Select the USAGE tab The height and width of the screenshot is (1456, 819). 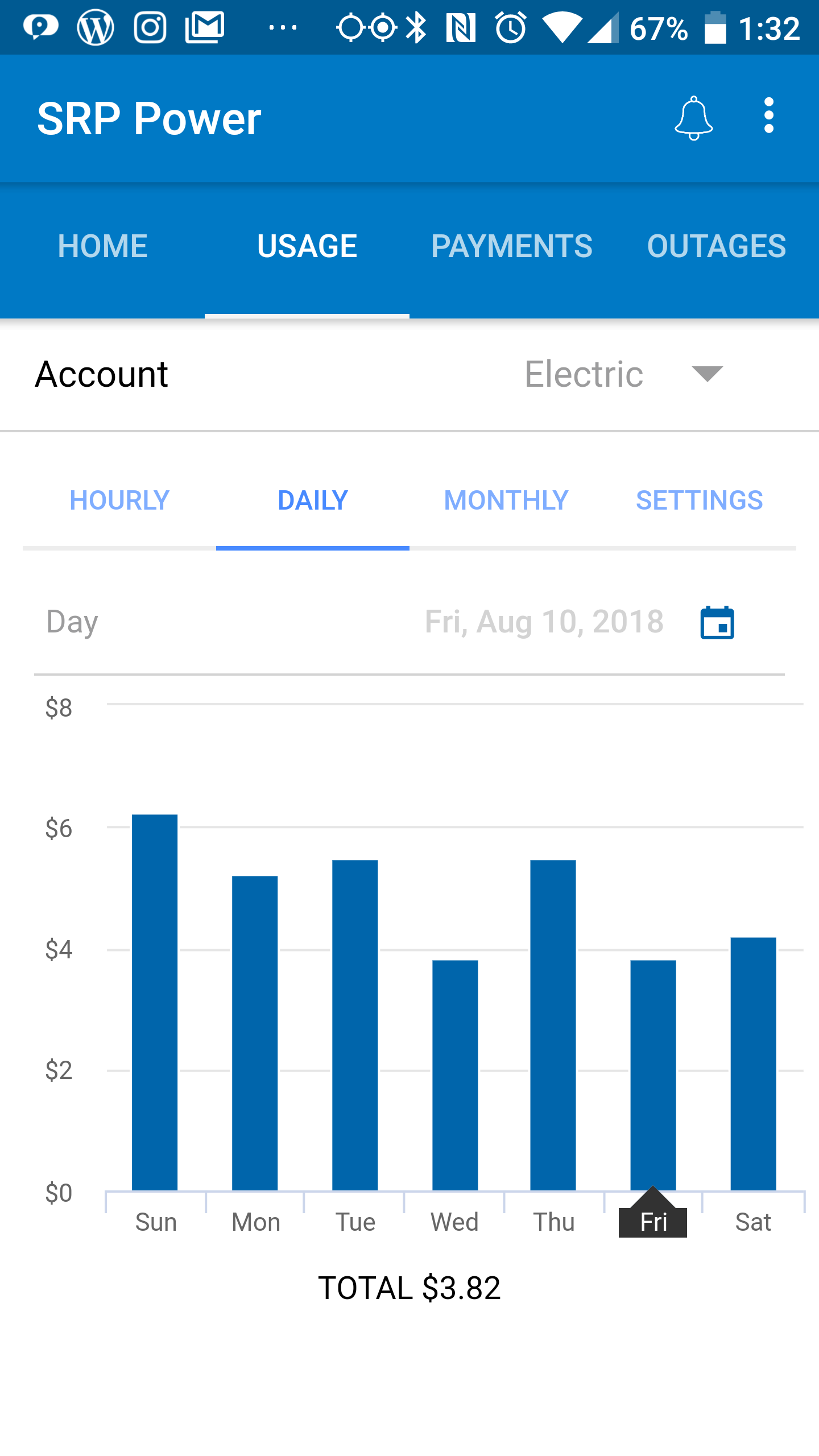click(x=307, y=247)
